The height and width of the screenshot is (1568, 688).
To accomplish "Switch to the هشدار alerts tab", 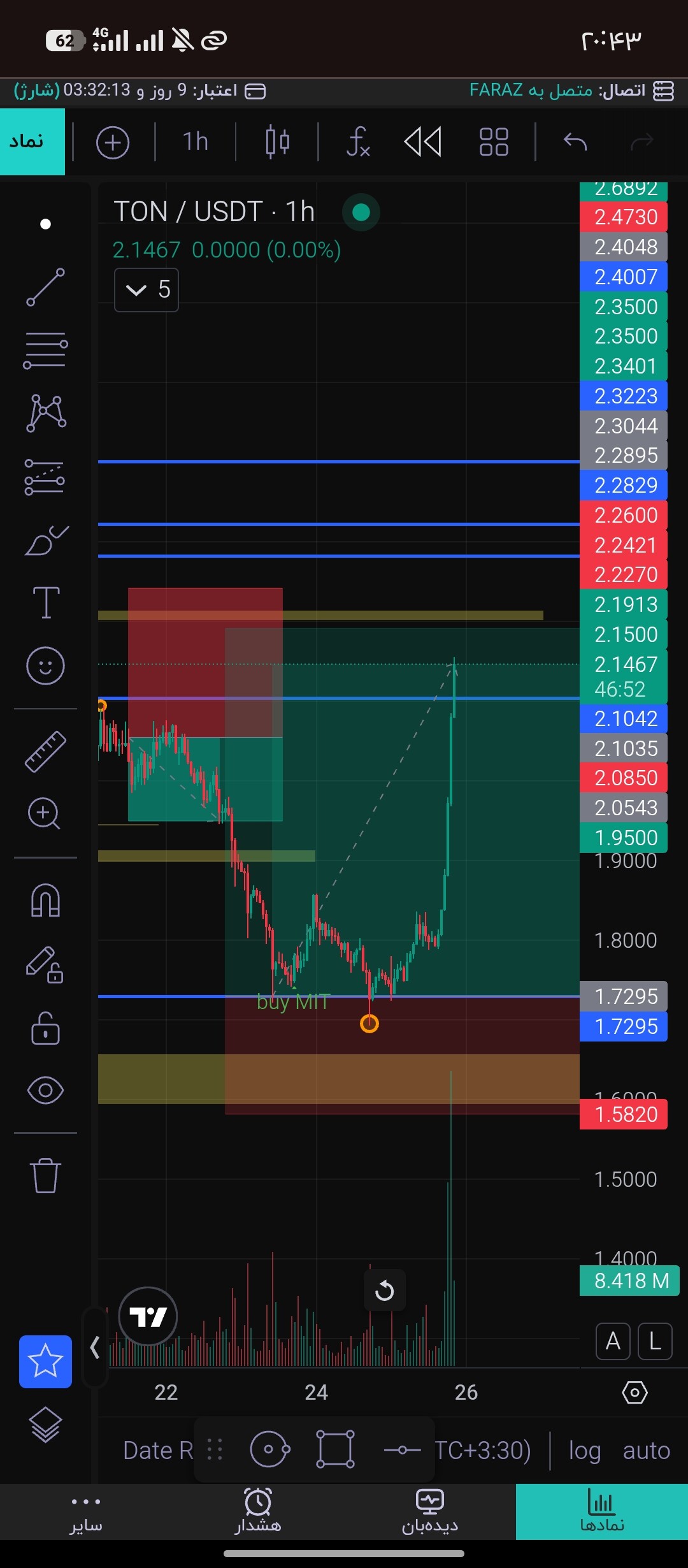I will [x=258, y=1512].
